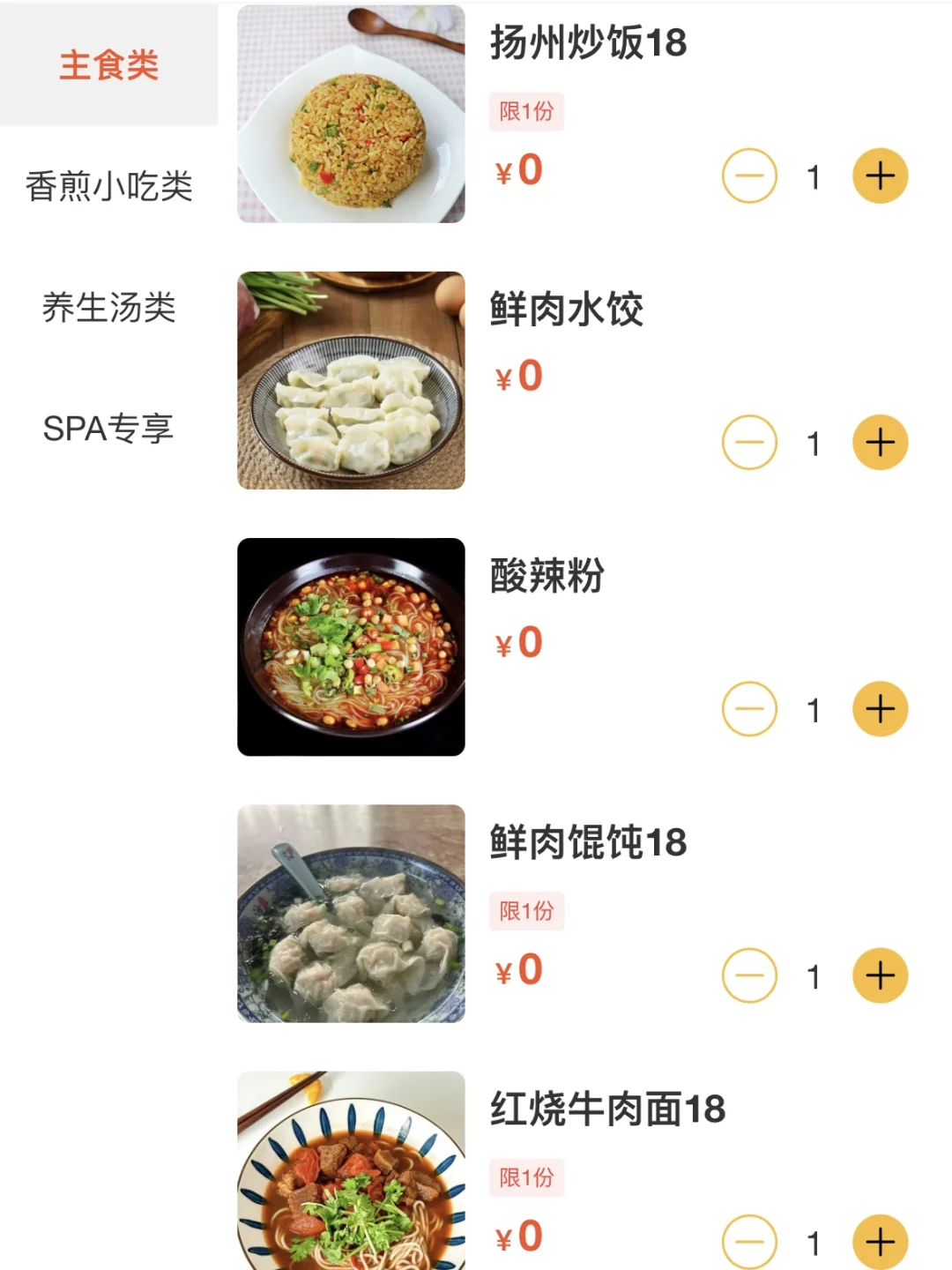952x1270 pixels.
Task: Open the 酸辣粉 dish photo
Action: tap(351, 646)
